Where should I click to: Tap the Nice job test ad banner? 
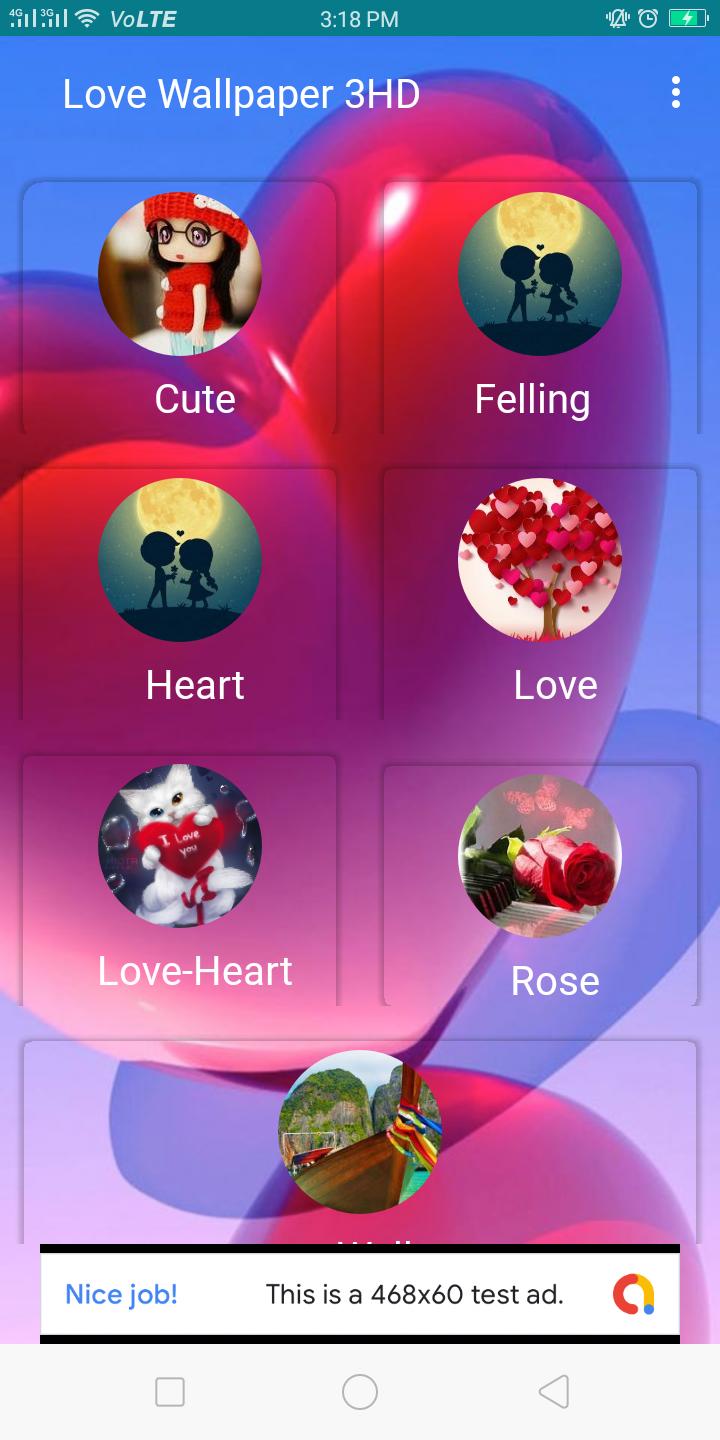click(x=360, y=1295)
